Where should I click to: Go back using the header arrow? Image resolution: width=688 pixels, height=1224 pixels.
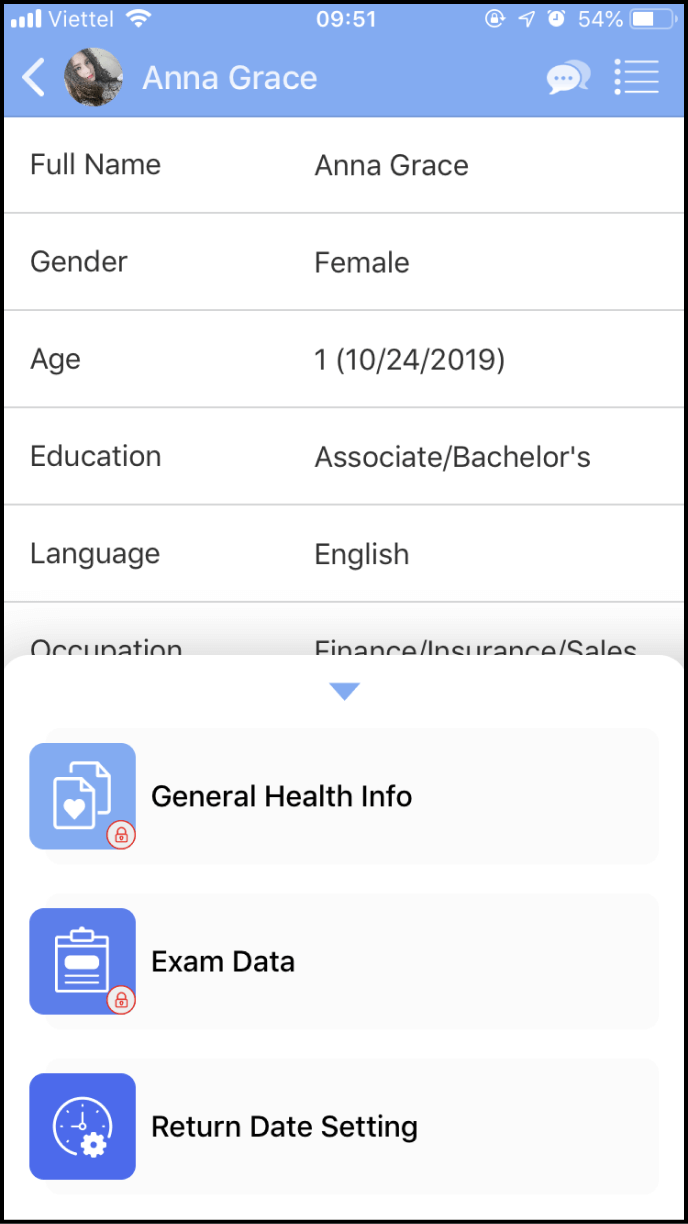pos(34,77)
